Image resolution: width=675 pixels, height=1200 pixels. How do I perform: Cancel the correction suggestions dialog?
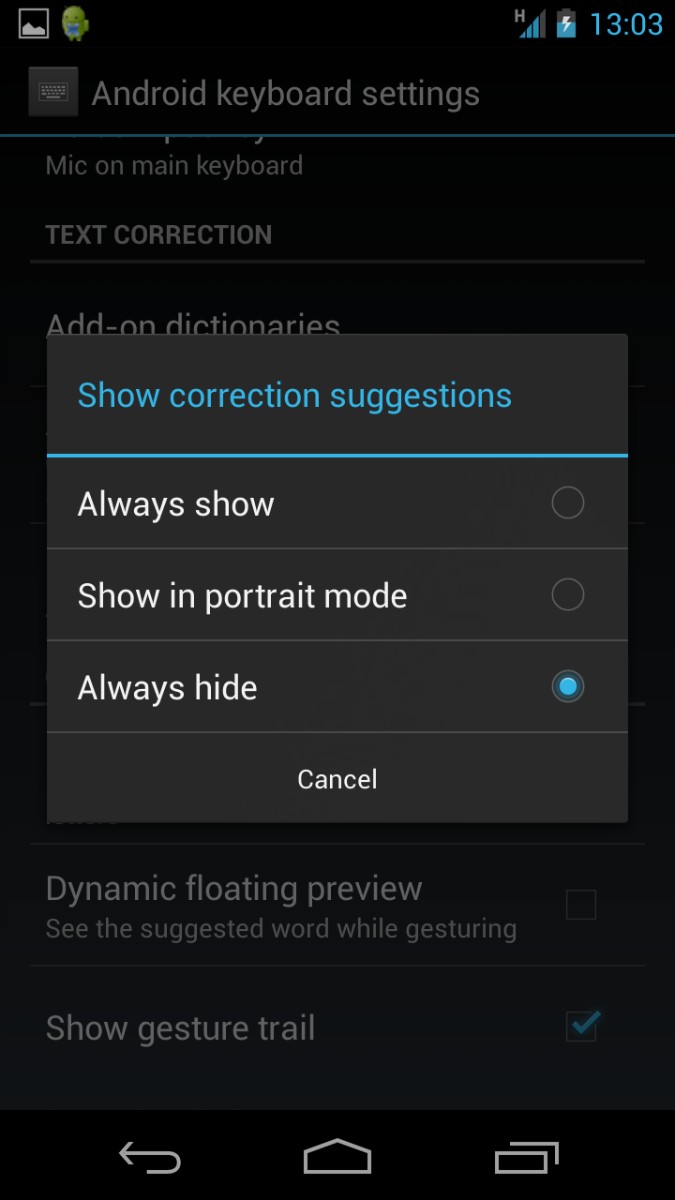pos(337,779)
